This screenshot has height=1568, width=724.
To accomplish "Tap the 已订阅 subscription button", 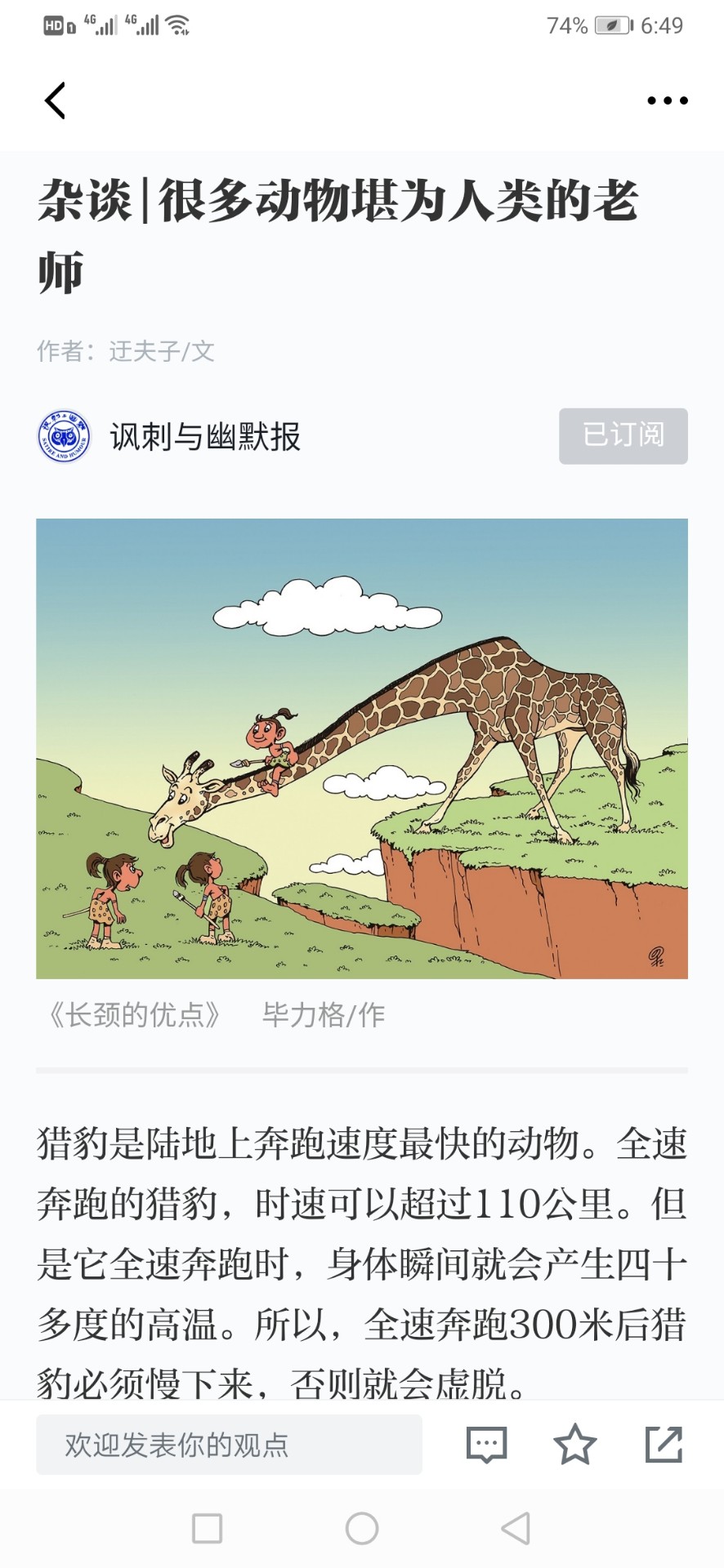I will tap(623, 436).
